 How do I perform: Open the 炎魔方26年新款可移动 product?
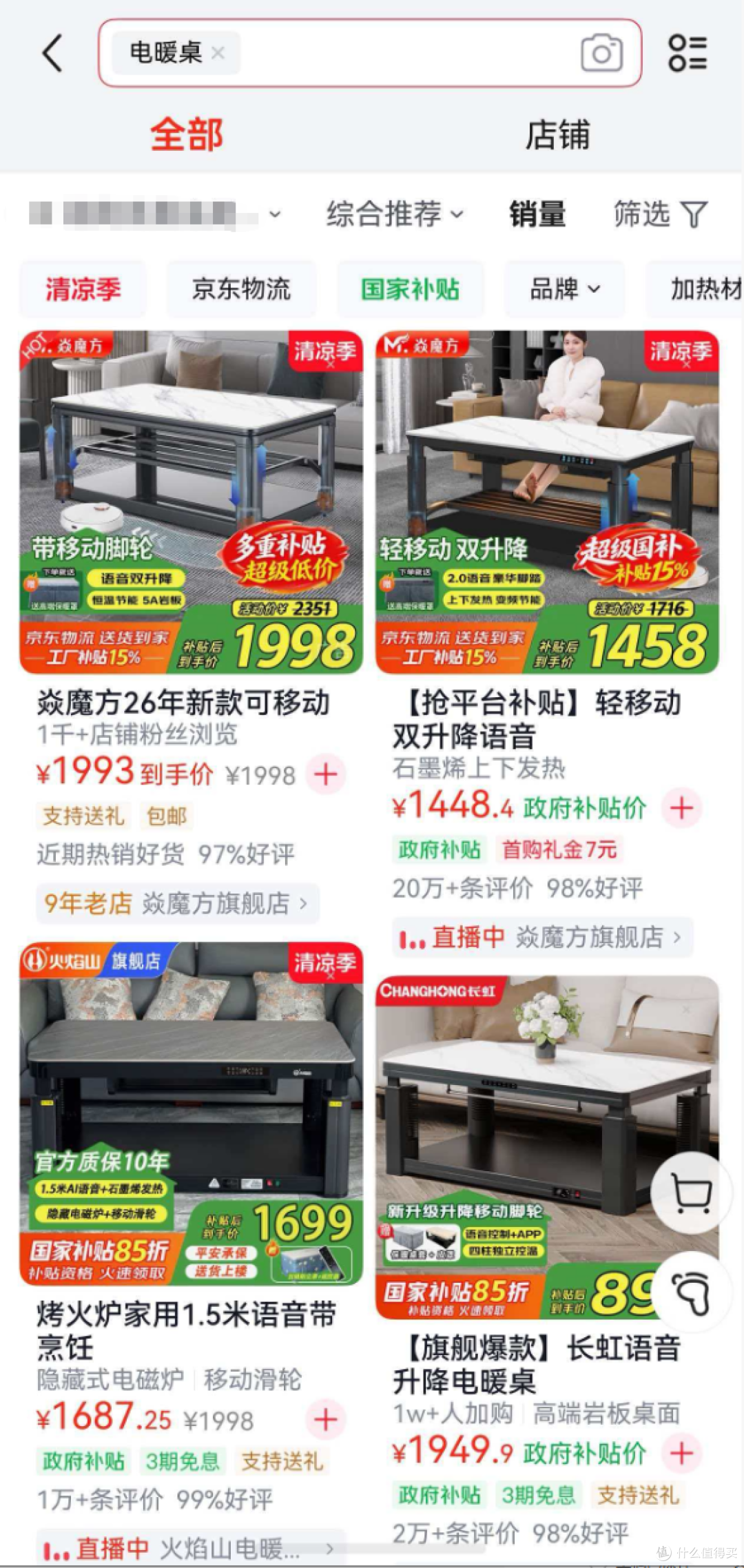(183, 703)
